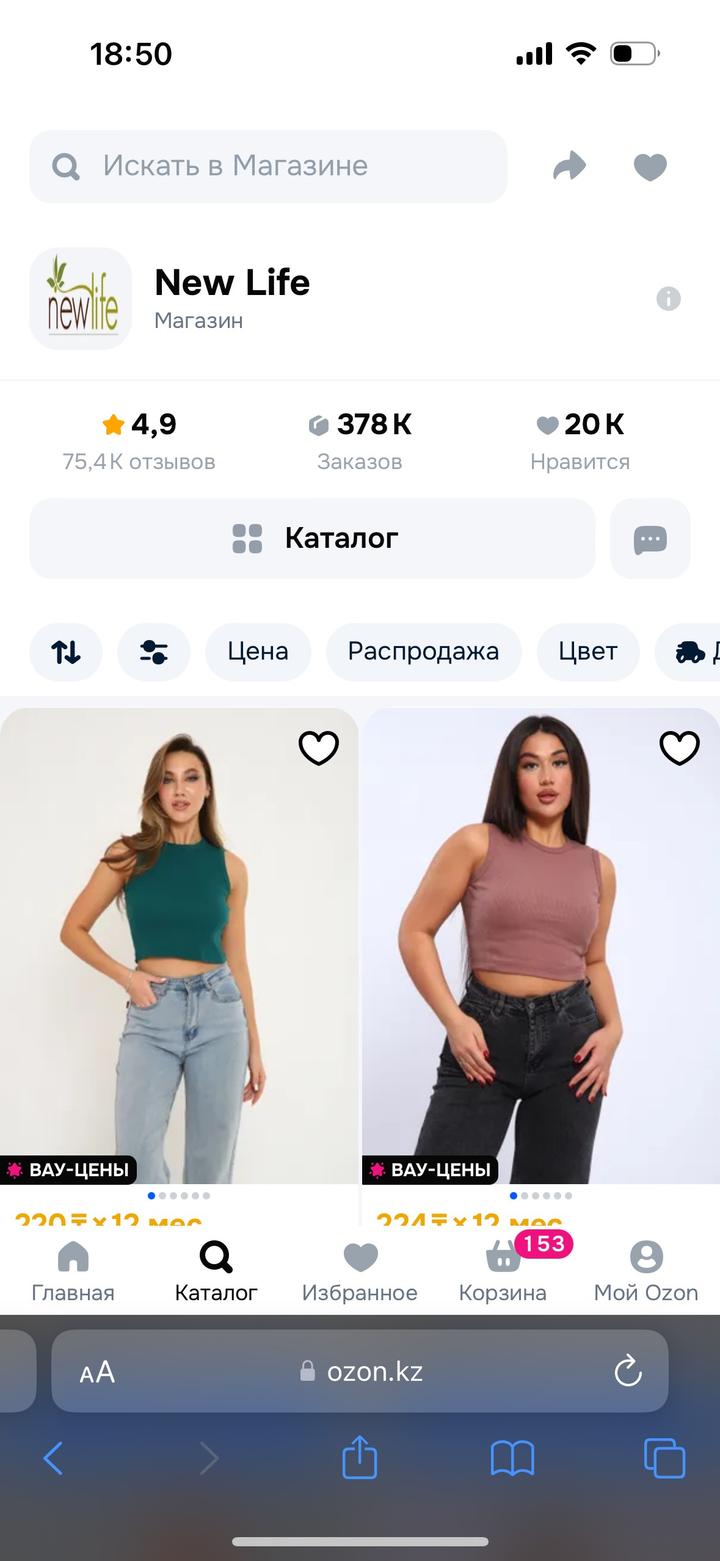Open chat with the seller
The image size is (720, 1561).
pyautogui.click(x=650, y=539)
